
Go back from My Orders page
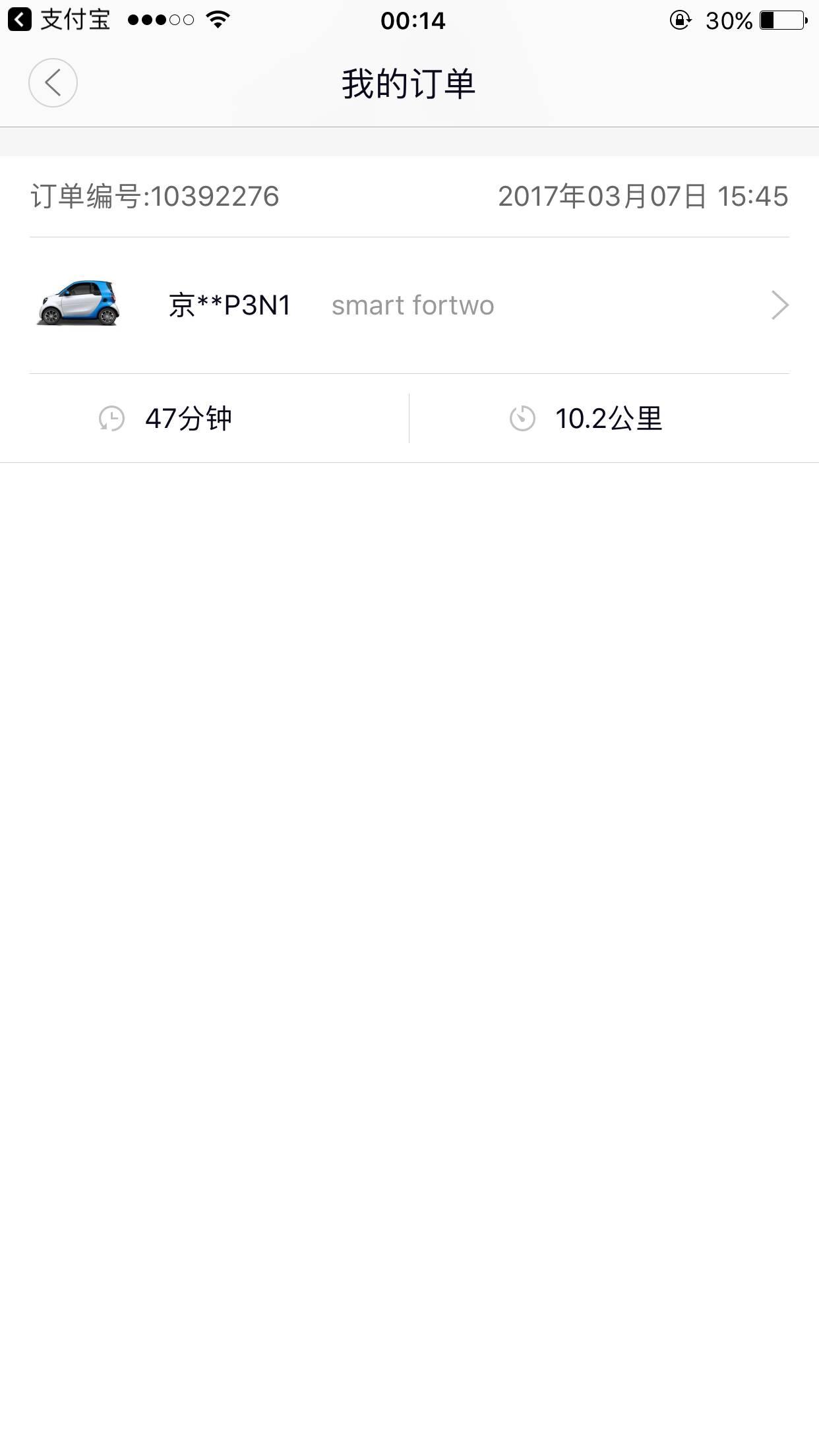pyautogui.click(x=53, y=83)
